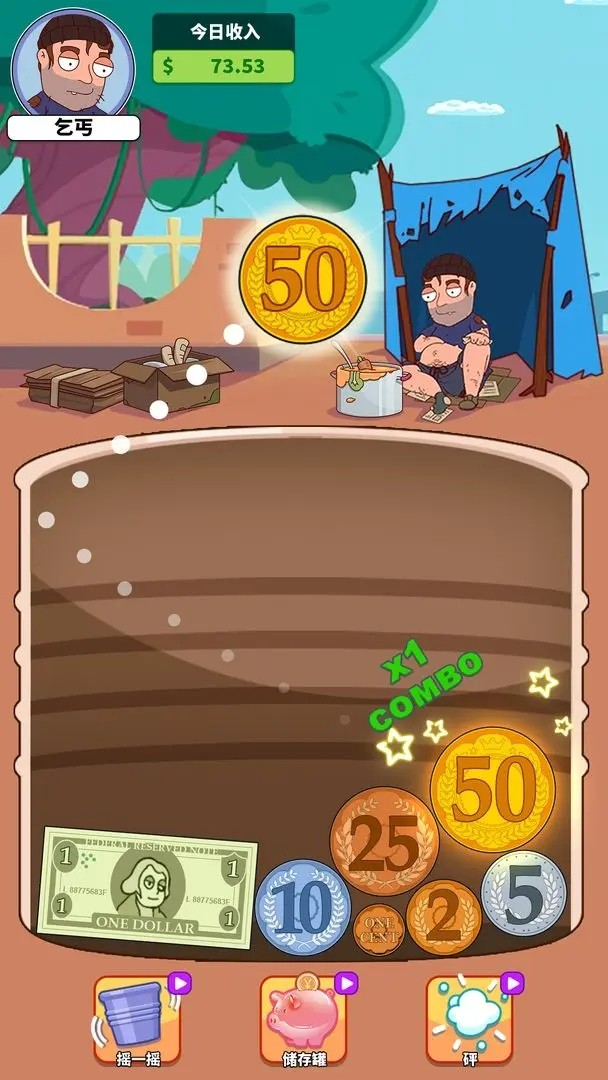Use the 砰 explosion booster

pos(470,1019)
